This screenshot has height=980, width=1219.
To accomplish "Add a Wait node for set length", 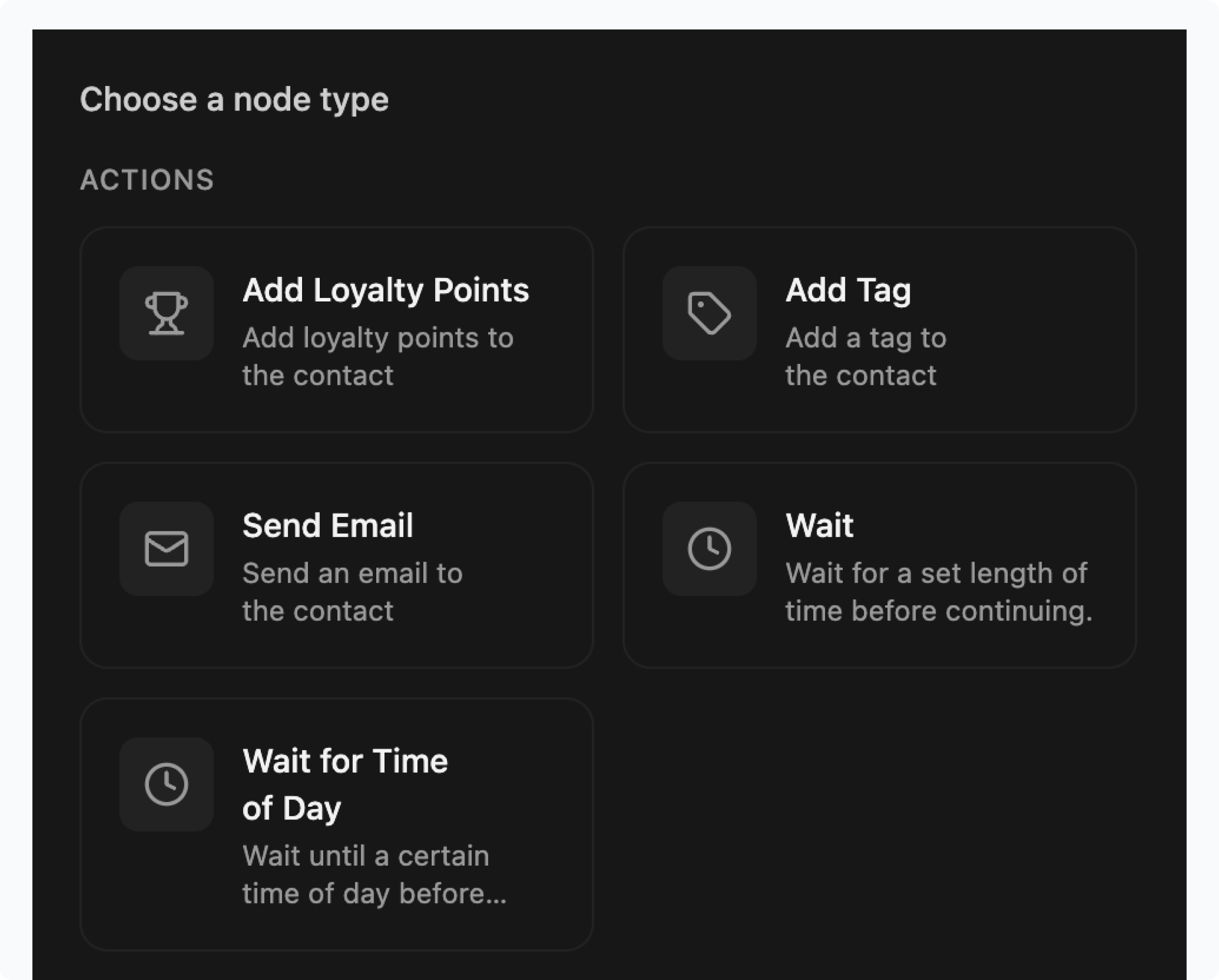I will 879,565.
